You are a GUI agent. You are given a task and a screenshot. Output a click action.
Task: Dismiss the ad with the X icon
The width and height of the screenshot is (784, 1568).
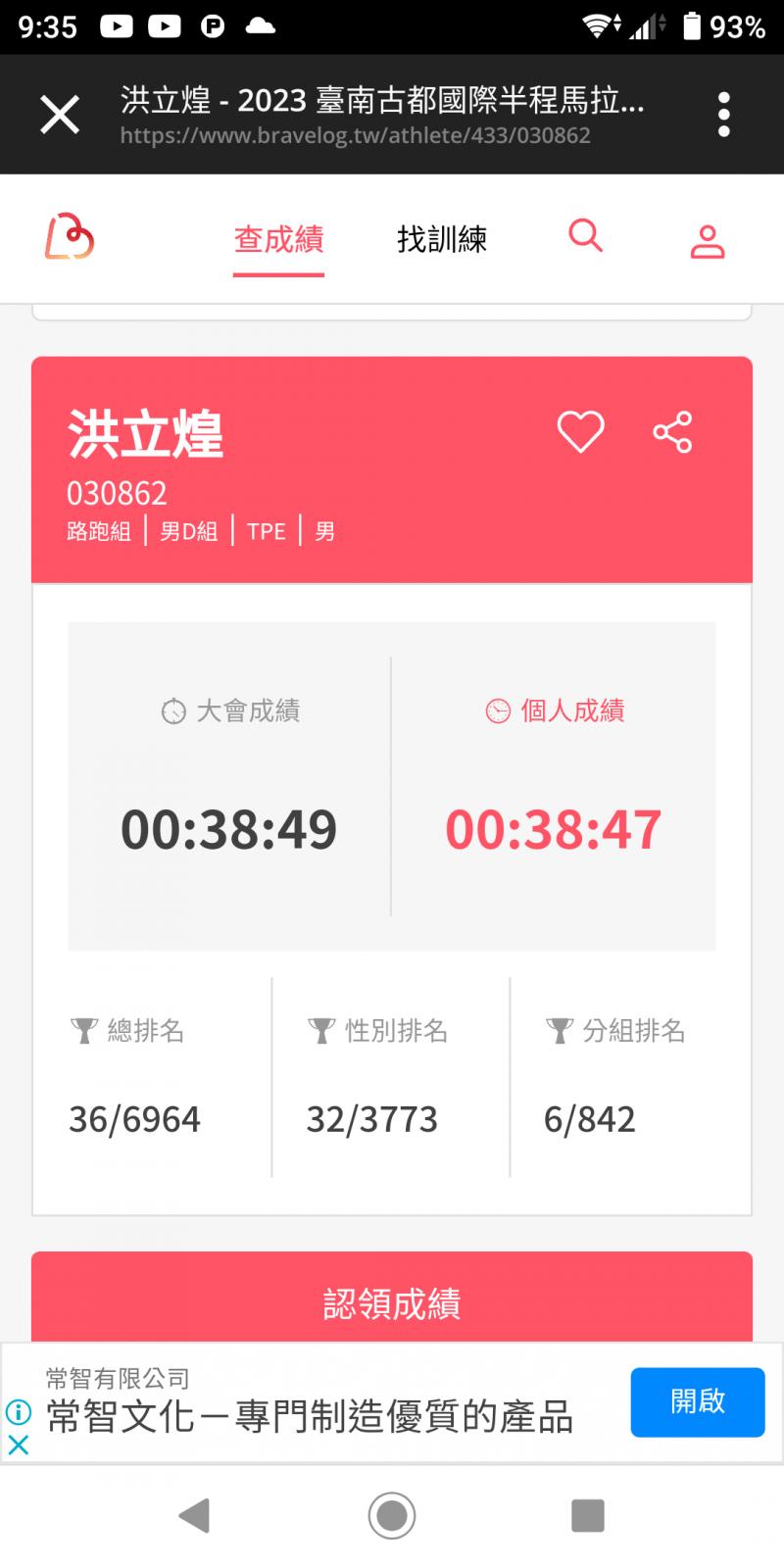19,1445
